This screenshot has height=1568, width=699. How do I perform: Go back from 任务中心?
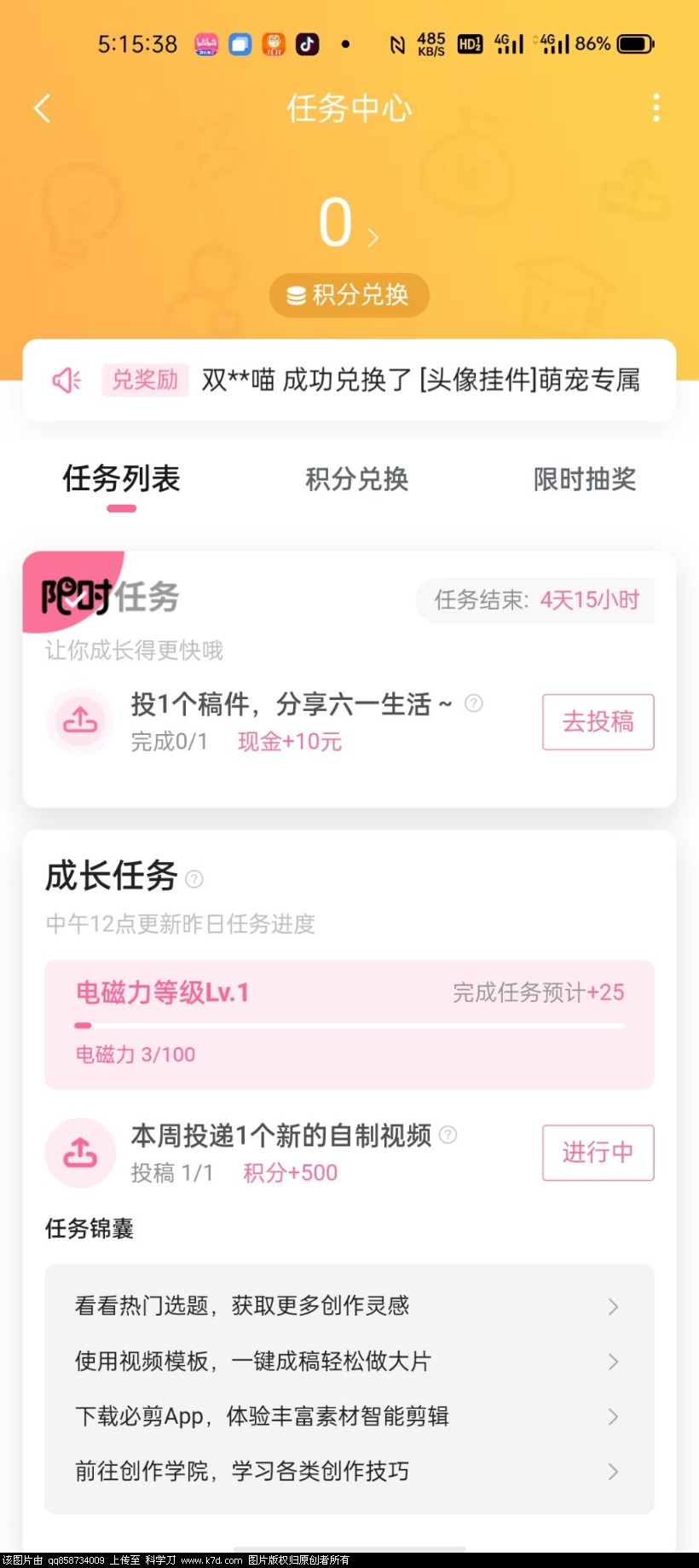[43, 108]
